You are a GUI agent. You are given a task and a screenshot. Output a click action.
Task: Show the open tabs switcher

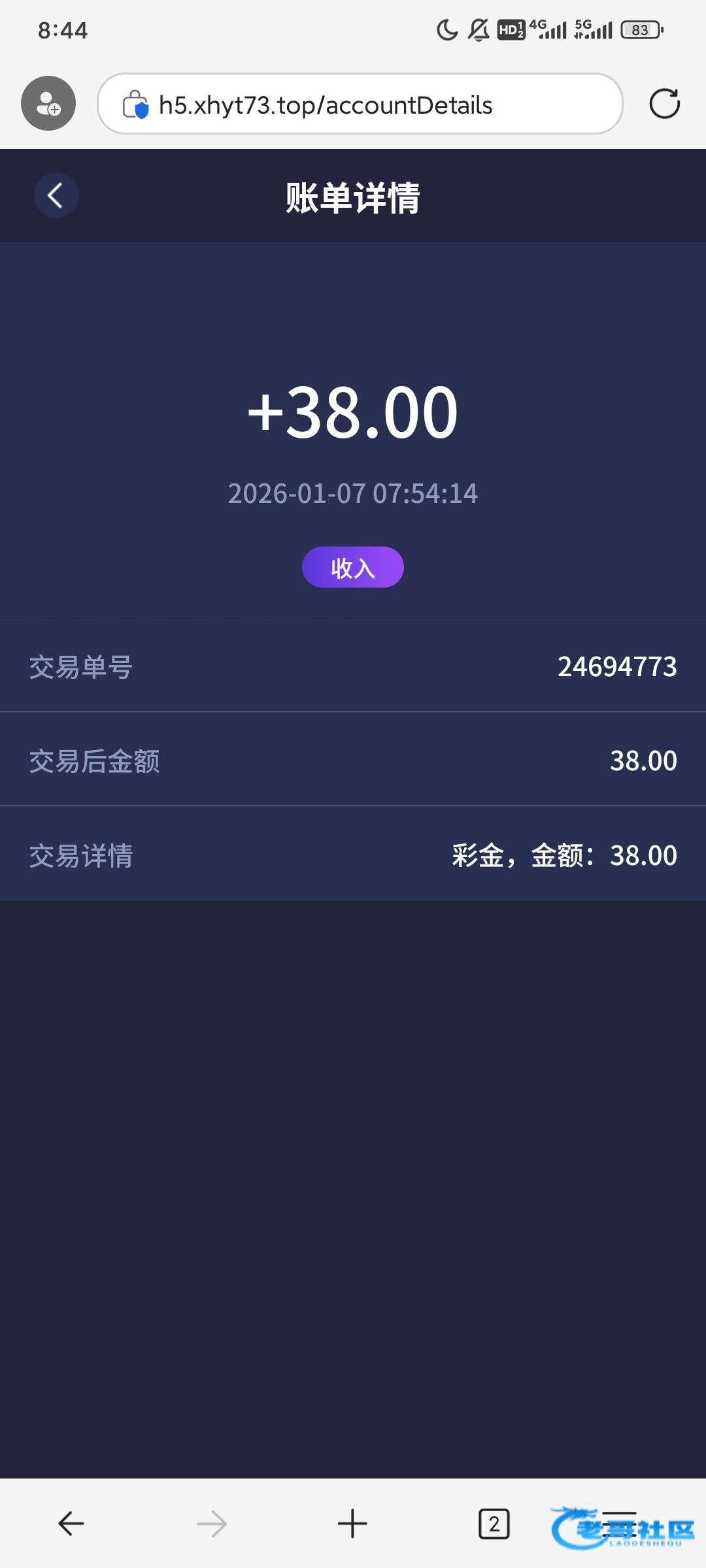494,1524
